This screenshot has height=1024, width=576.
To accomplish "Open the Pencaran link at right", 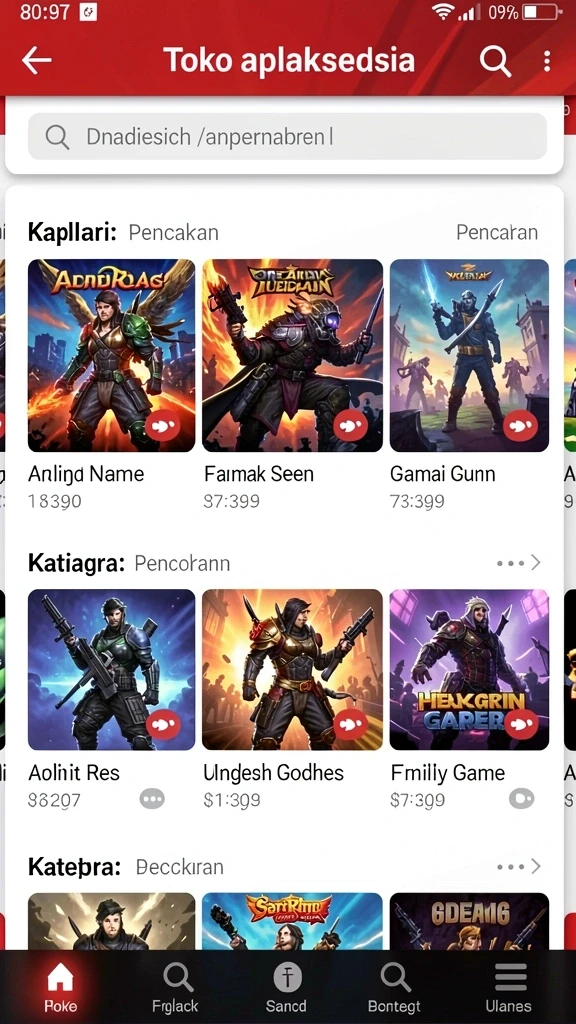I will (x=496, y=232).
